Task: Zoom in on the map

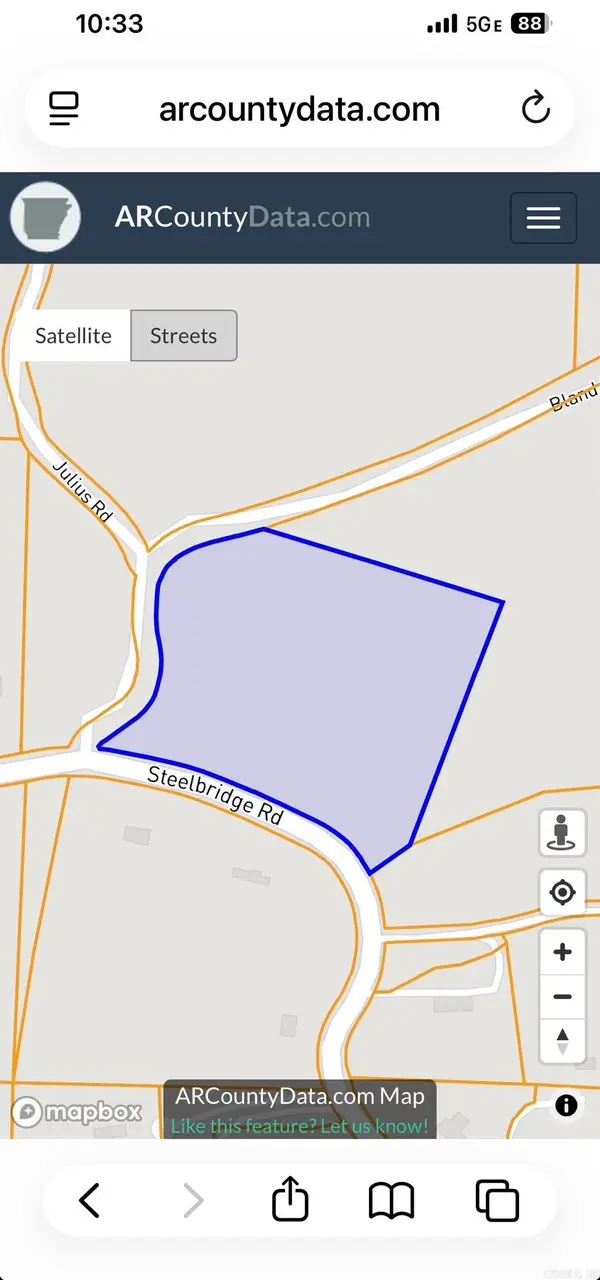Action: tap(562, 952)
